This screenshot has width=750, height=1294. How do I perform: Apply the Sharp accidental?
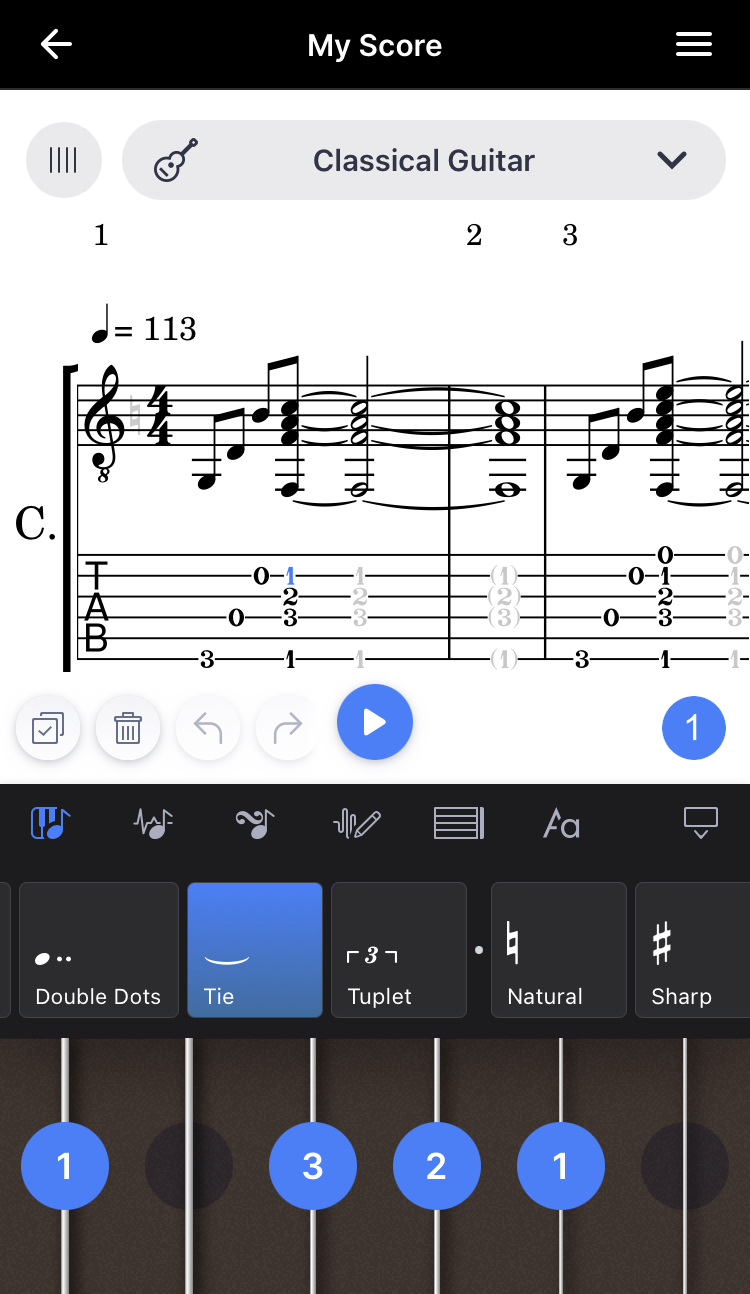690,949
